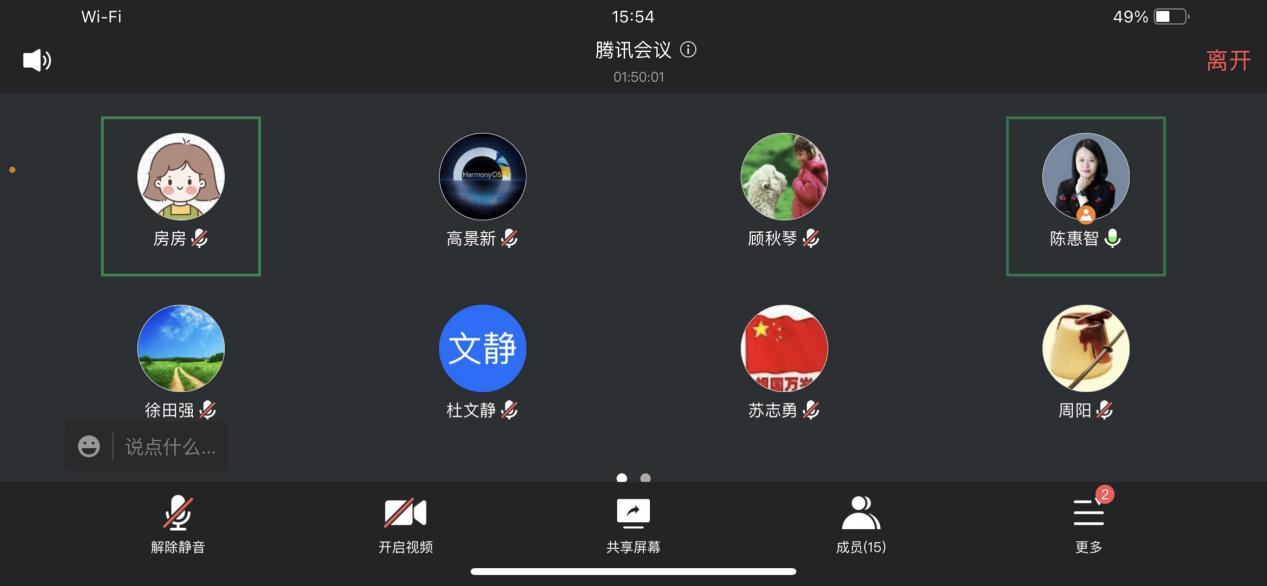Go to second page via page indicator
This screenshot has height=586, width=1267.
click(645, 478)
